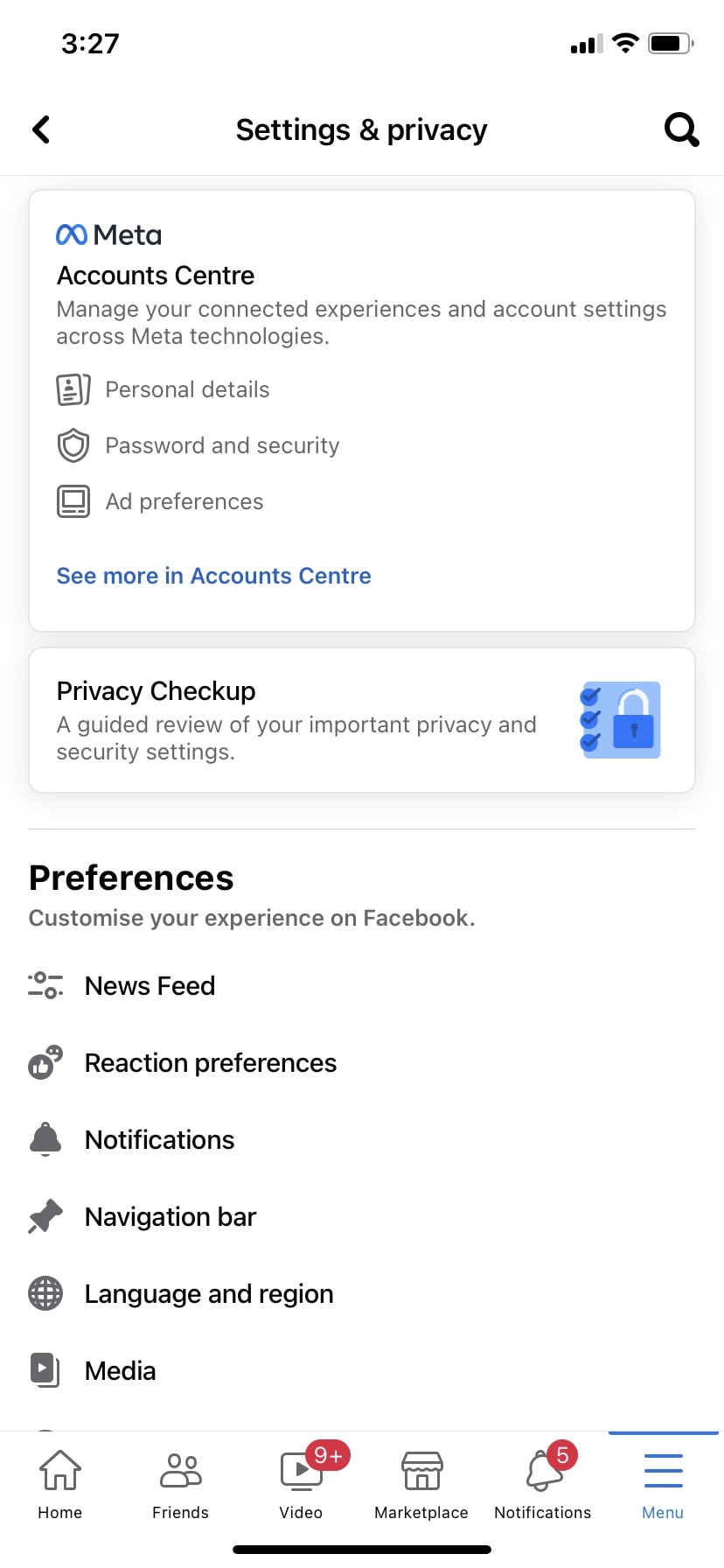Screen dimensions: 724x1568
Task: Tap the Password and security shield icon
Action: (x=73, y=445)
